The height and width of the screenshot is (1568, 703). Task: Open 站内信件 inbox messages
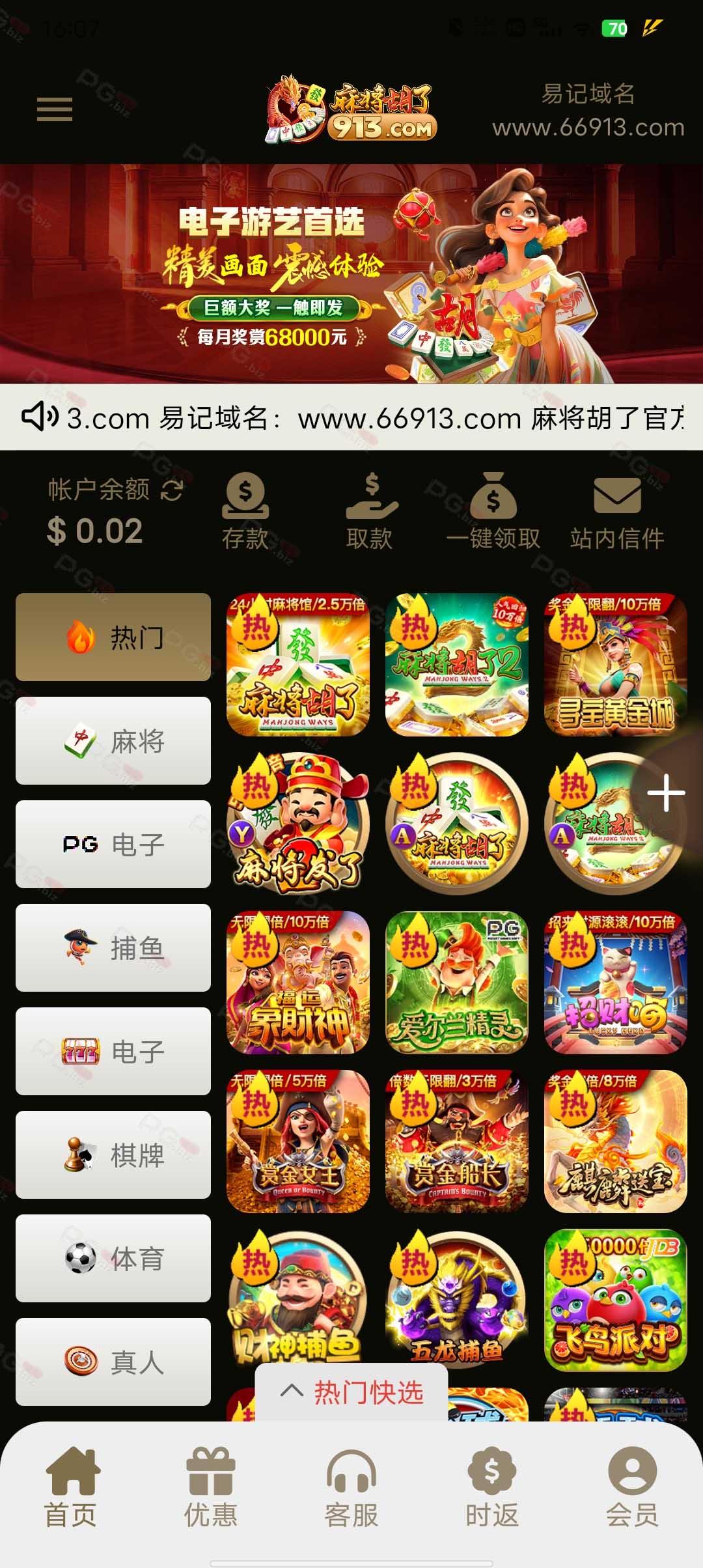click(617, 512)
